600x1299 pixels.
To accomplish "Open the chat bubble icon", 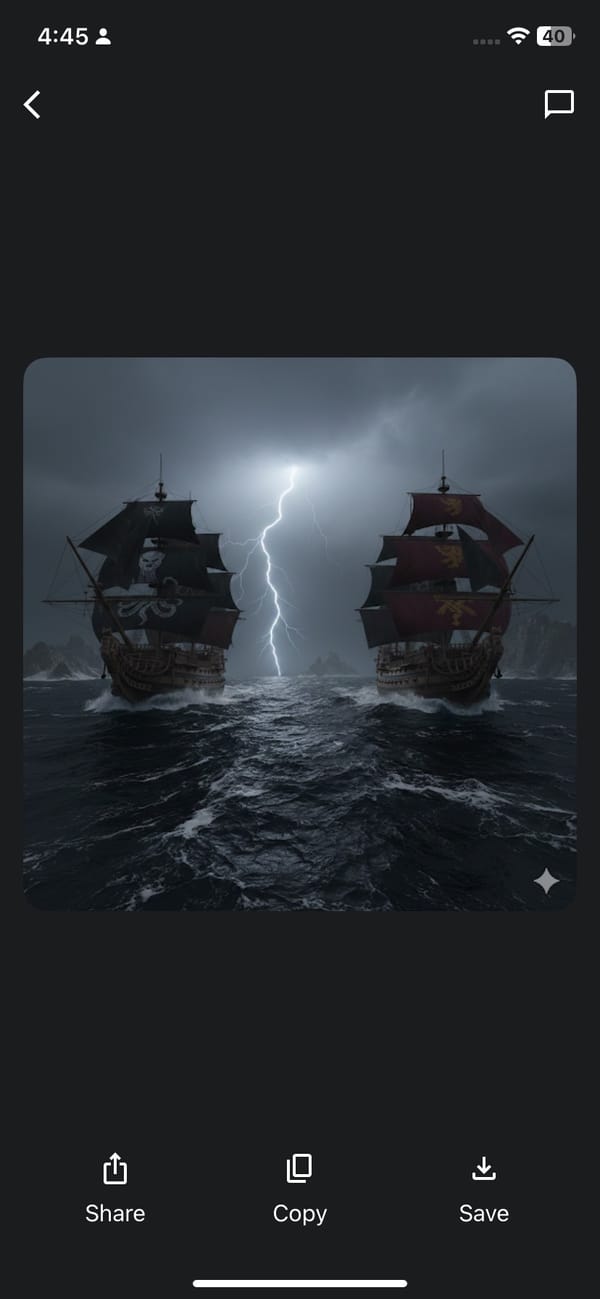I will 558,104.
